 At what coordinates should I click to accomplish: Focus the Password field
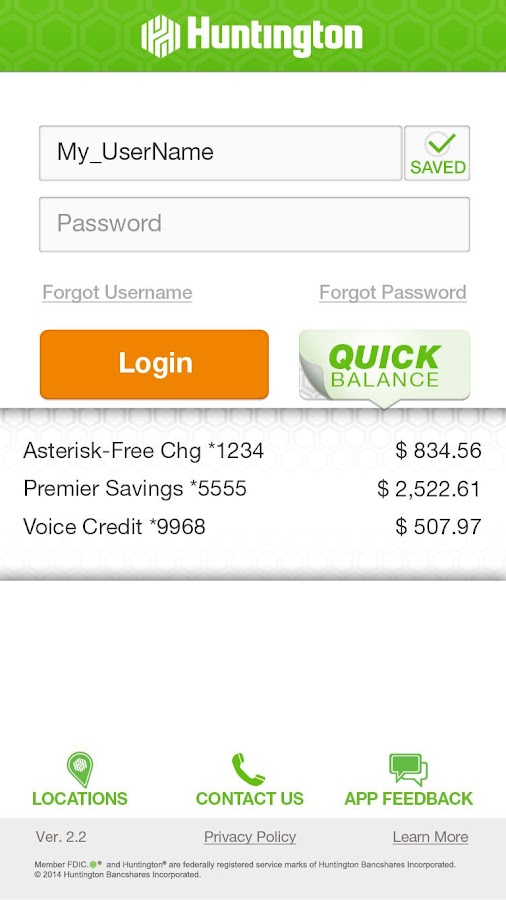coord(254,224)
